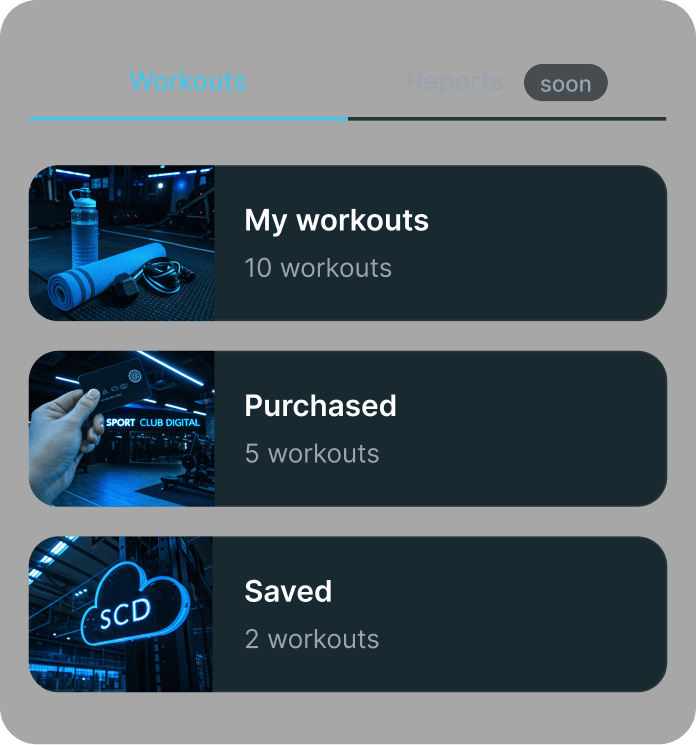Image resolution: width=696 pixels, height=745 pixels.
Task: Open the Purchased workouts card
Action: (x=347, y=429)
